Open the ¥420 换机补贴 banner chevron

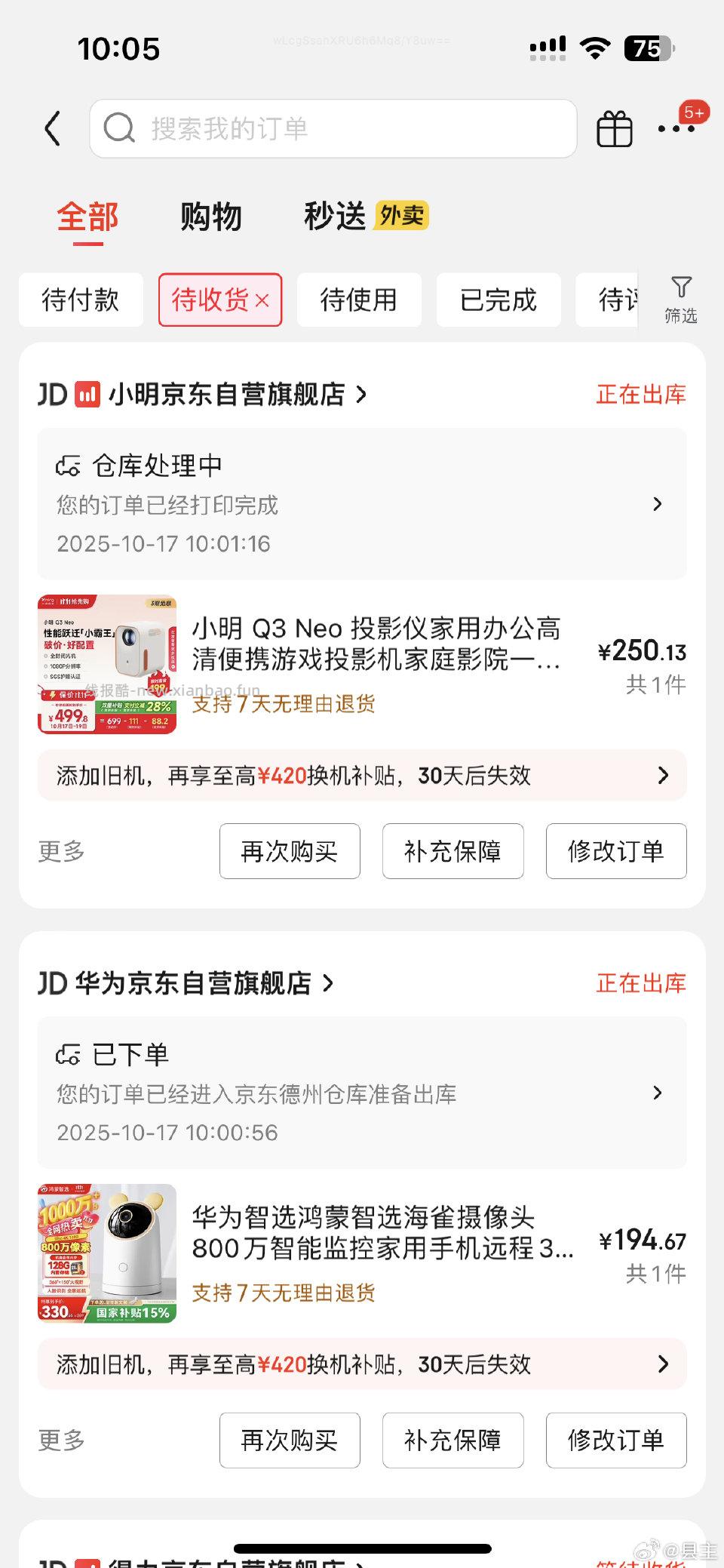(x=663, y=775)
